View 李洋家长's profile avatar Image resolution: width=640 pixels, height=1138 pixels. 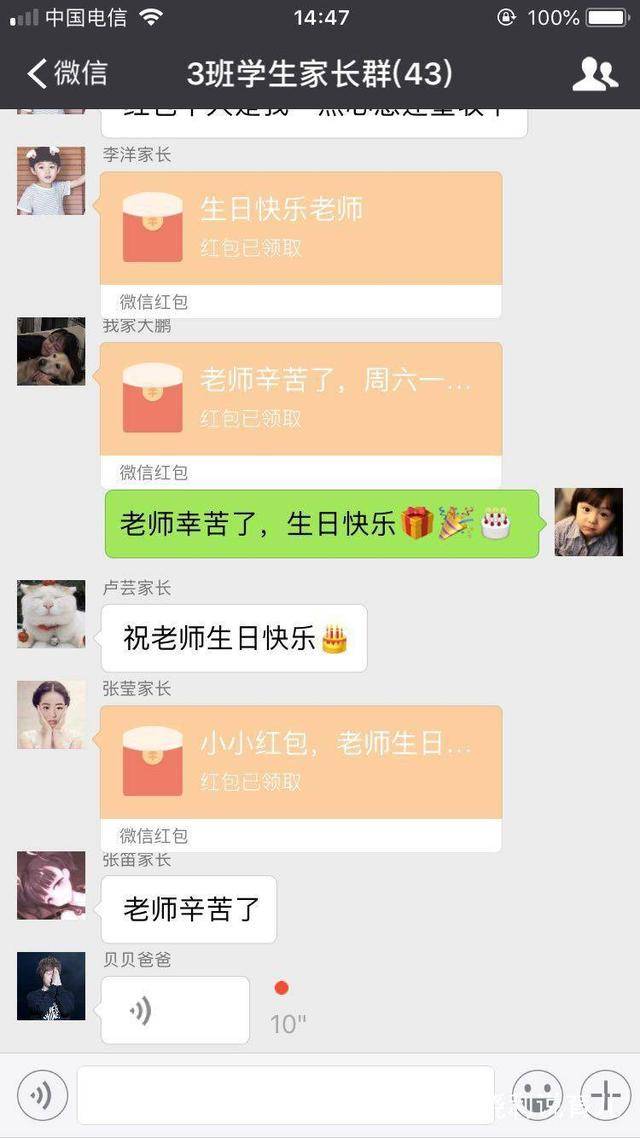pos(51,181)
